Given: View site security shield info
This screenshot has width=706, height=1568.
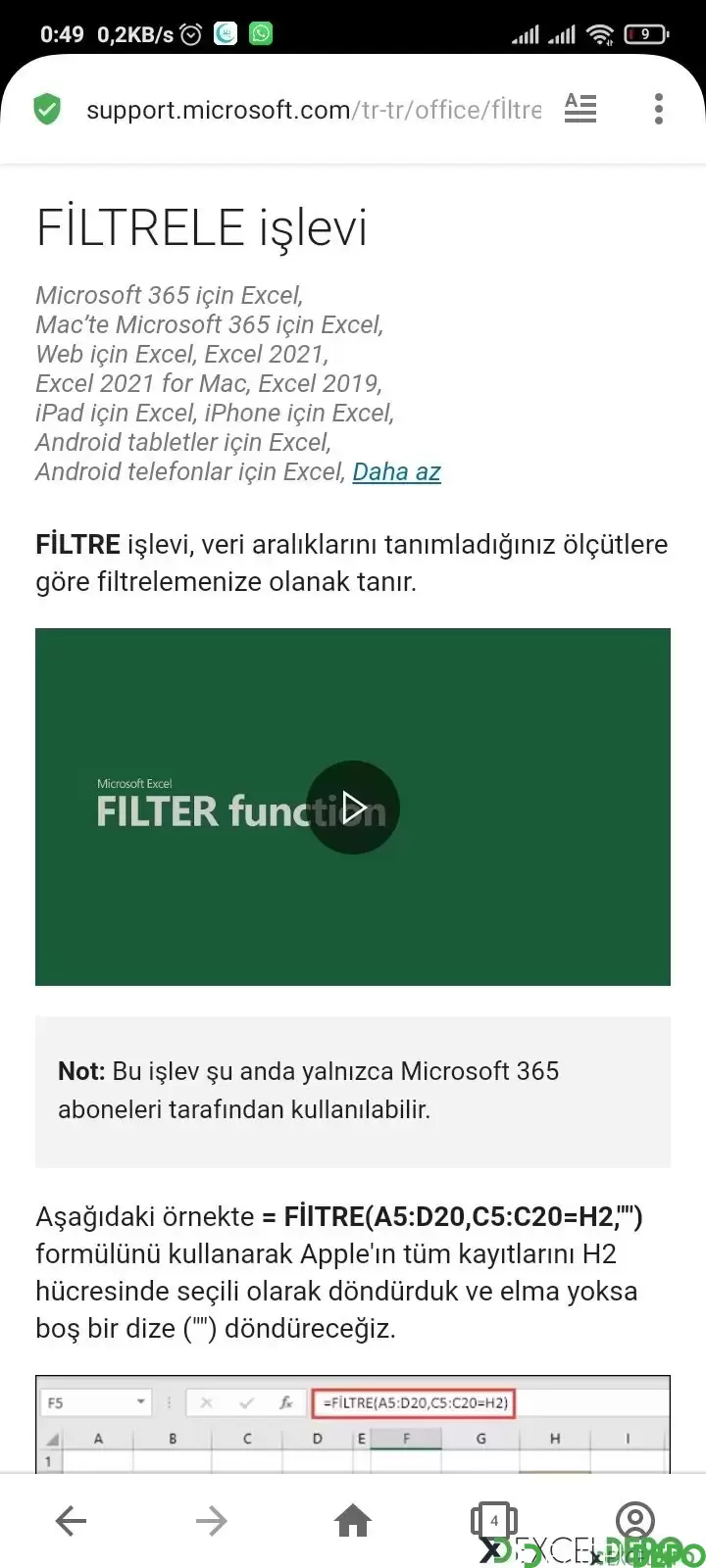Looking at the screenshot, I should pyautogui.click(x=46, y=110).
